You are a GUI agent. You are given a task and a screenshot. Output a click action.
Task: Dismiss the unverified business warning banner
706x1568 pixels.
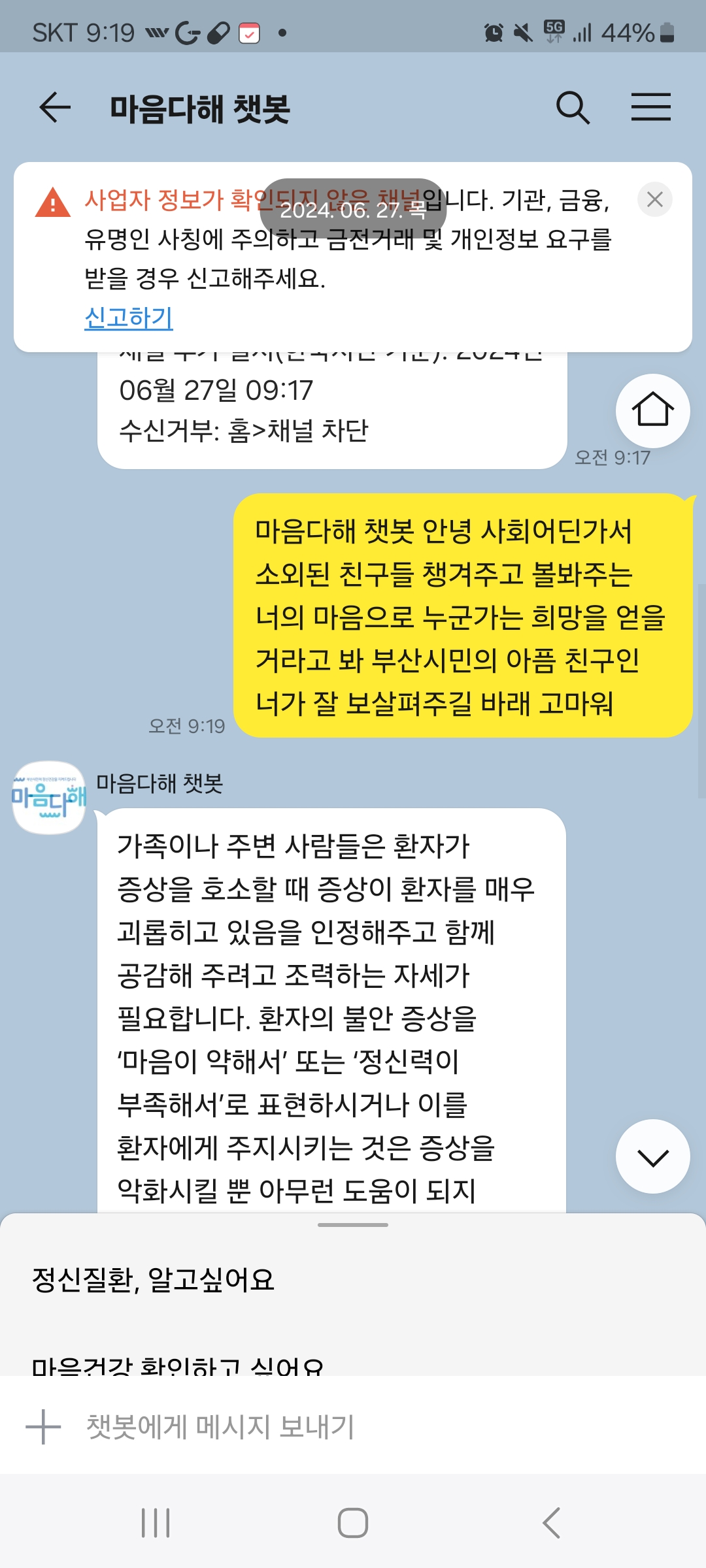tap(654, 199)
